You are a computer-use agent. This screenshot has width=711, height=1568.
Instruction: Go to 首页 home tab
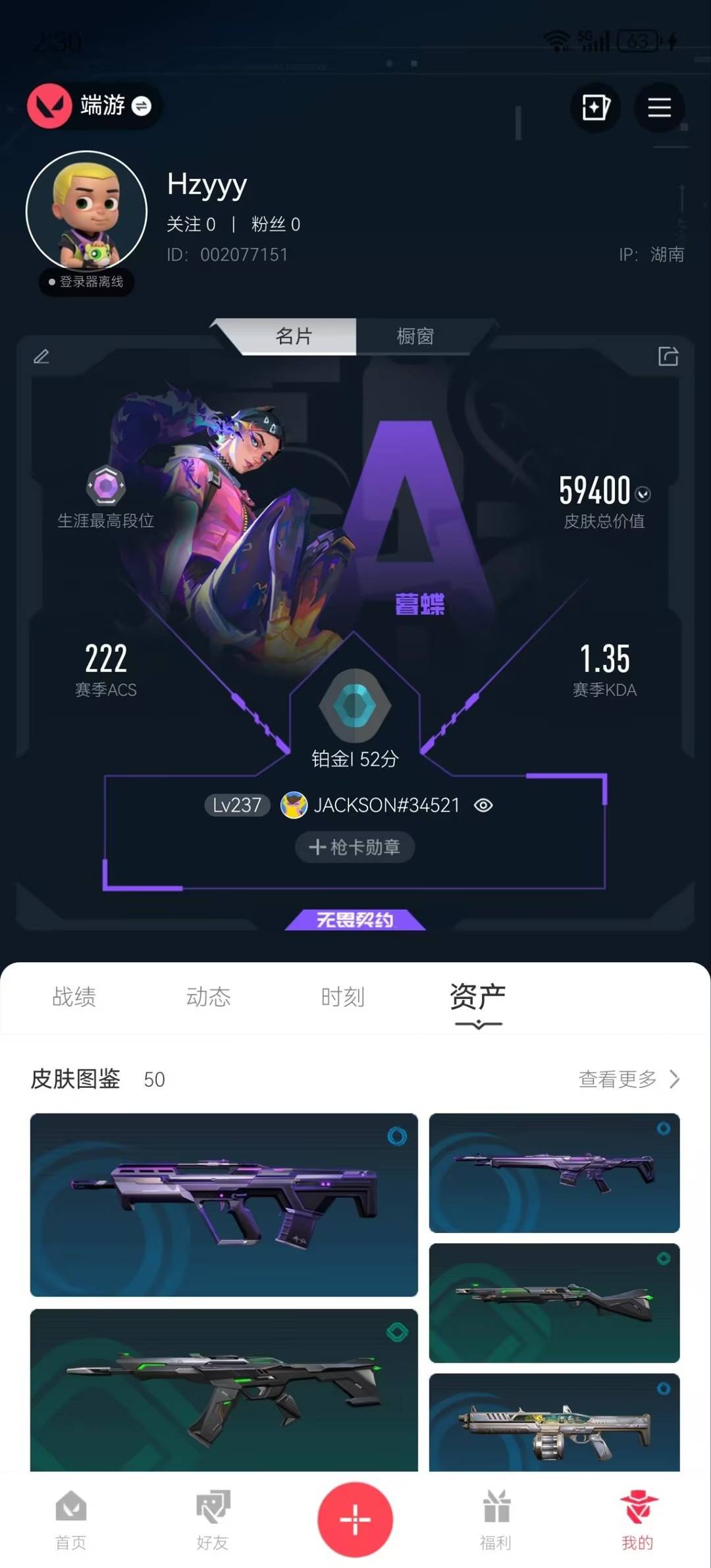click(71, 1520)
